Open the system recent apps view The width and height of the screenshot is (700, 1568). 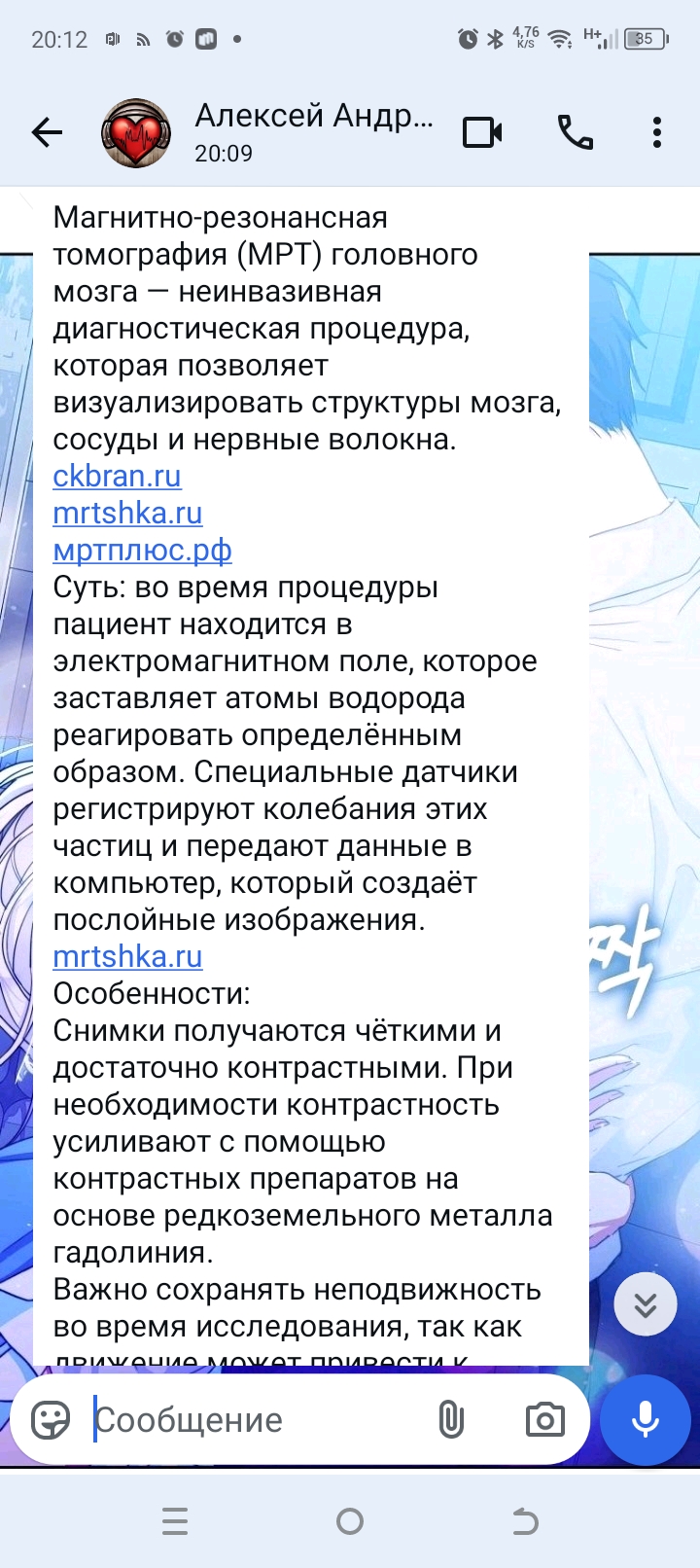pos(175,1521)
